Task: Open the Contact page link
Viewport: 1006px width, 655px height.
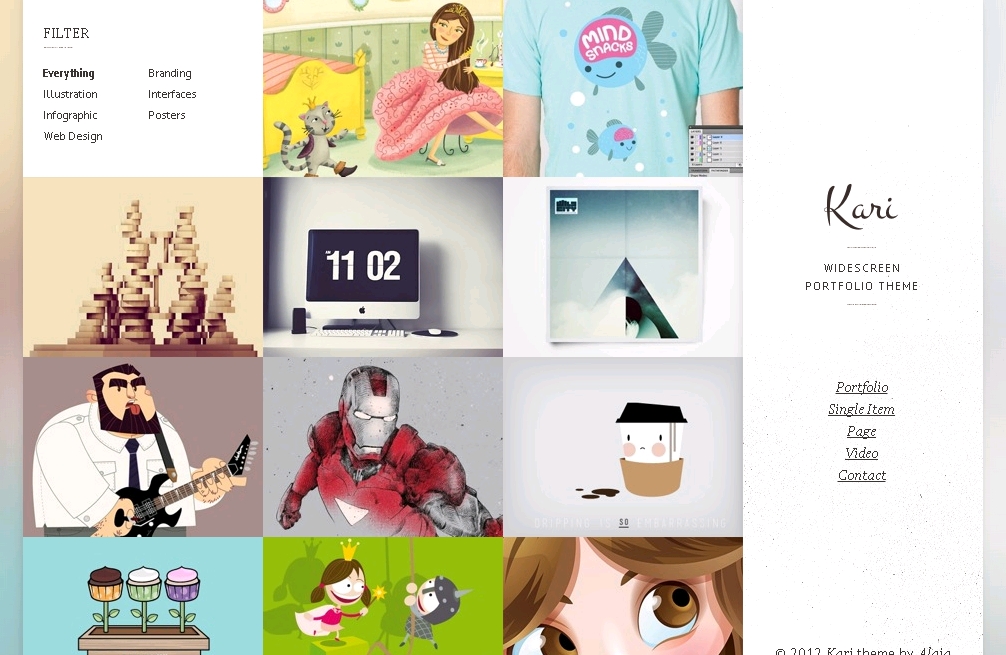Action: click(x=861, y=475)
